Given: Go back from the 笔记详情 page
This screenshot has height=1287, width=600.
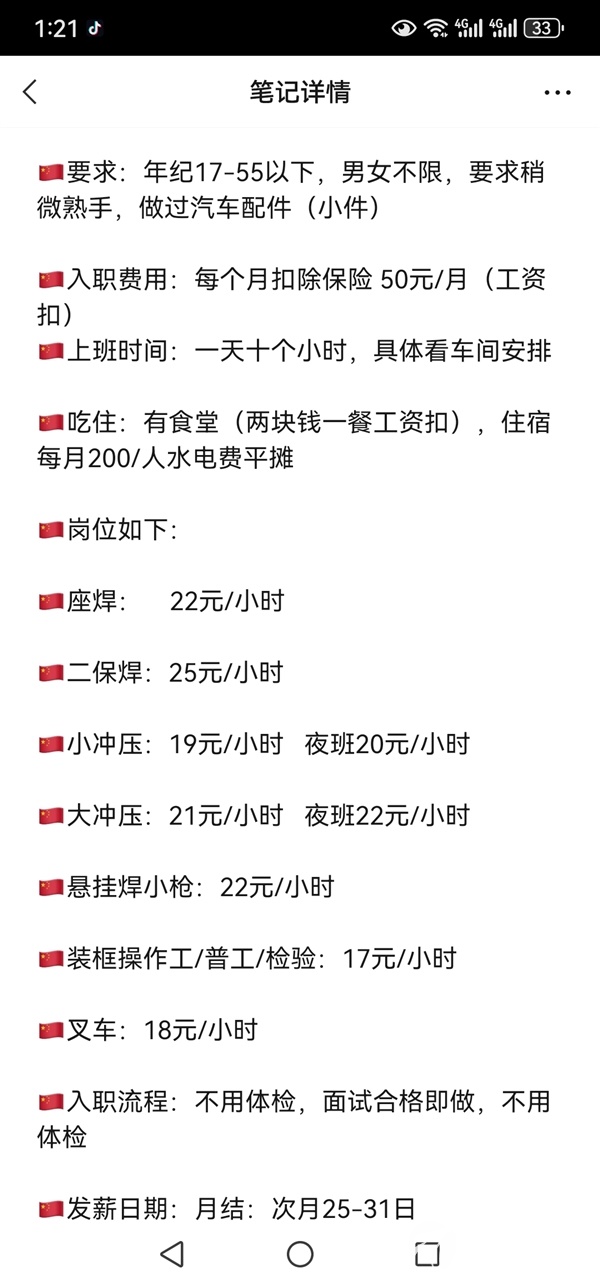Looking at the screenshot, I should pos(29,92).
